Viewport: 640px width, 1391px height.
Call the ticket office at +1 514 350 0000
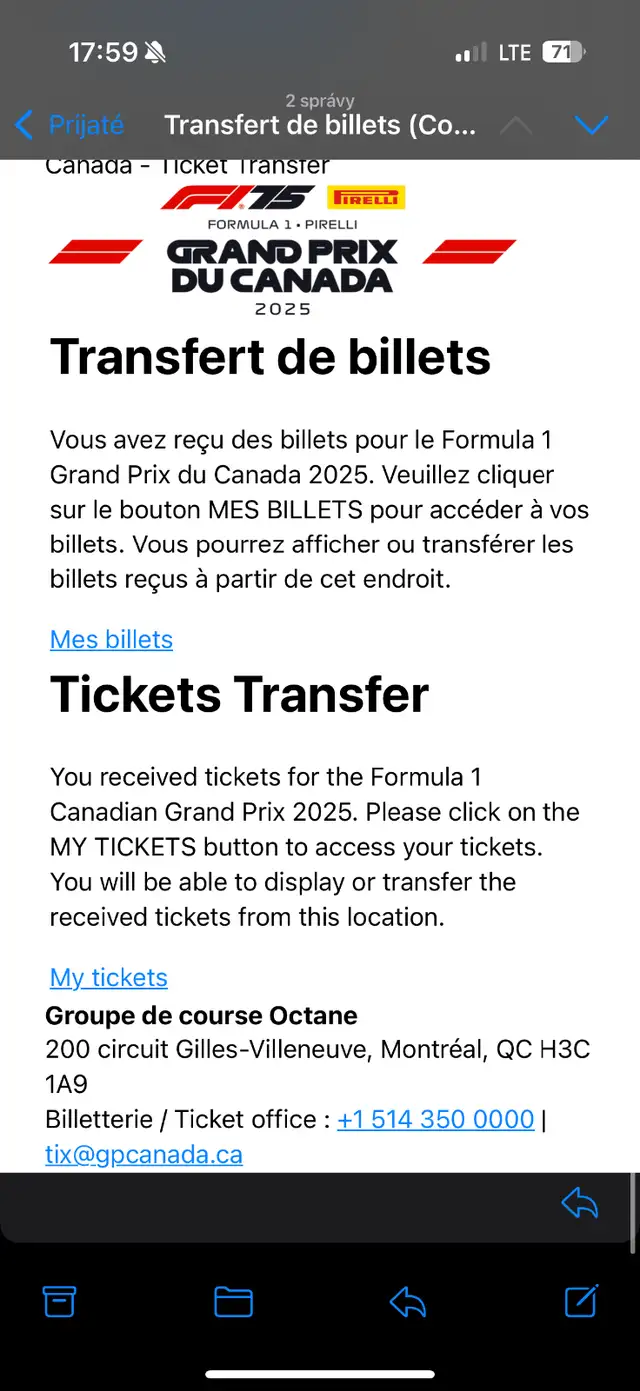pos(436,1118)
